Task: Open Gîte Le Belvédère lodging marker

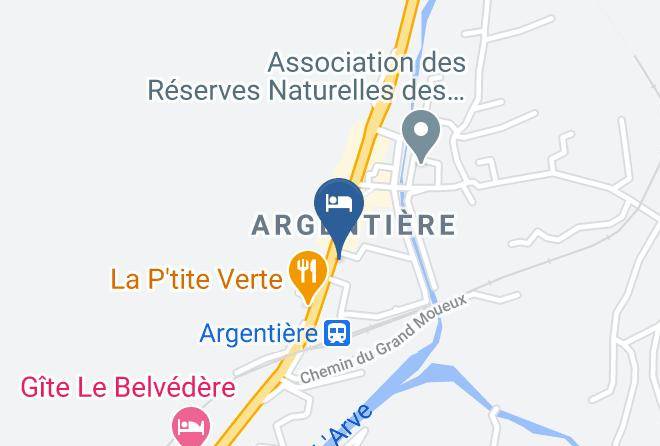Action: tap(189, 427)
